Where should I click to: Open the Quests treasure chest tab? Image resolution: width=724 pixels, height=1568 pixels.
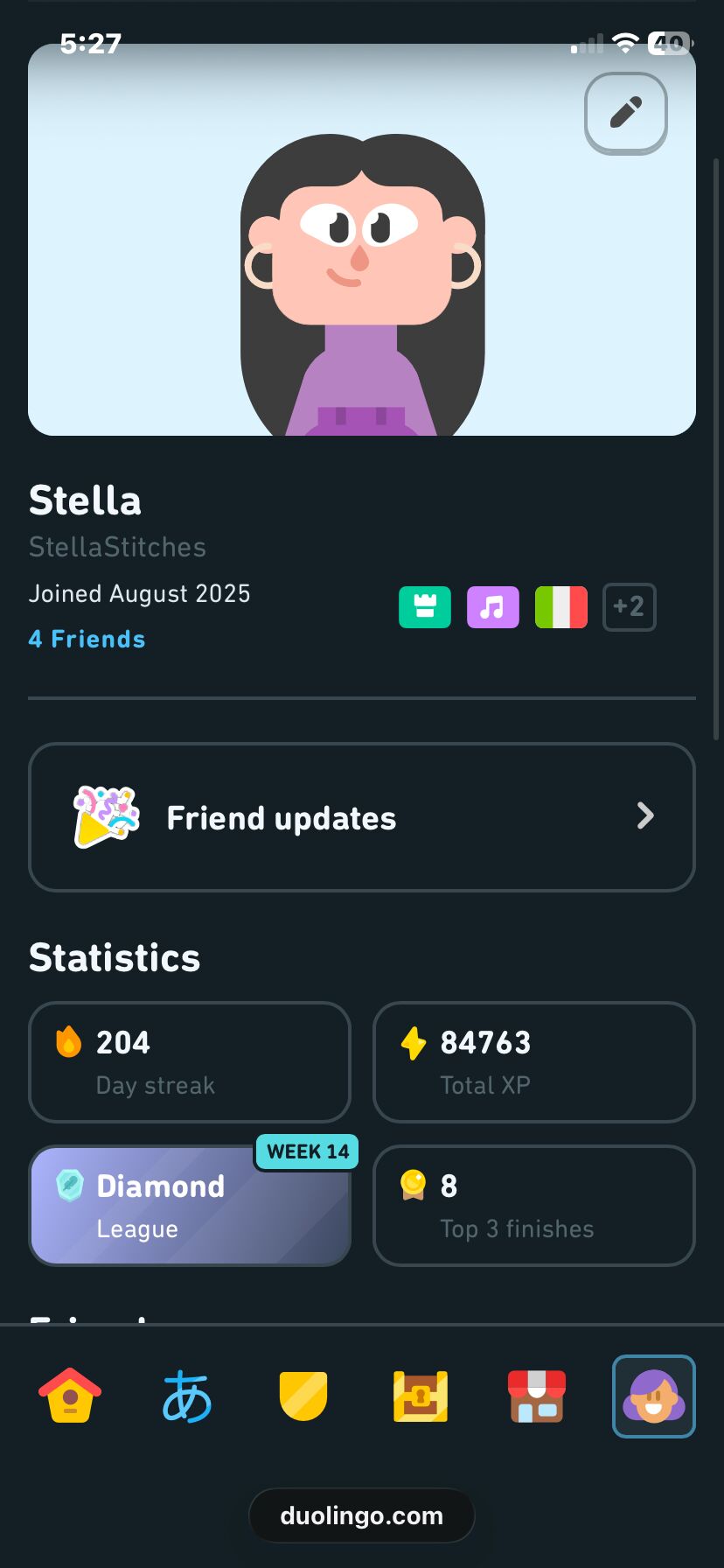pyautogui.click(x=421, y=1396)
